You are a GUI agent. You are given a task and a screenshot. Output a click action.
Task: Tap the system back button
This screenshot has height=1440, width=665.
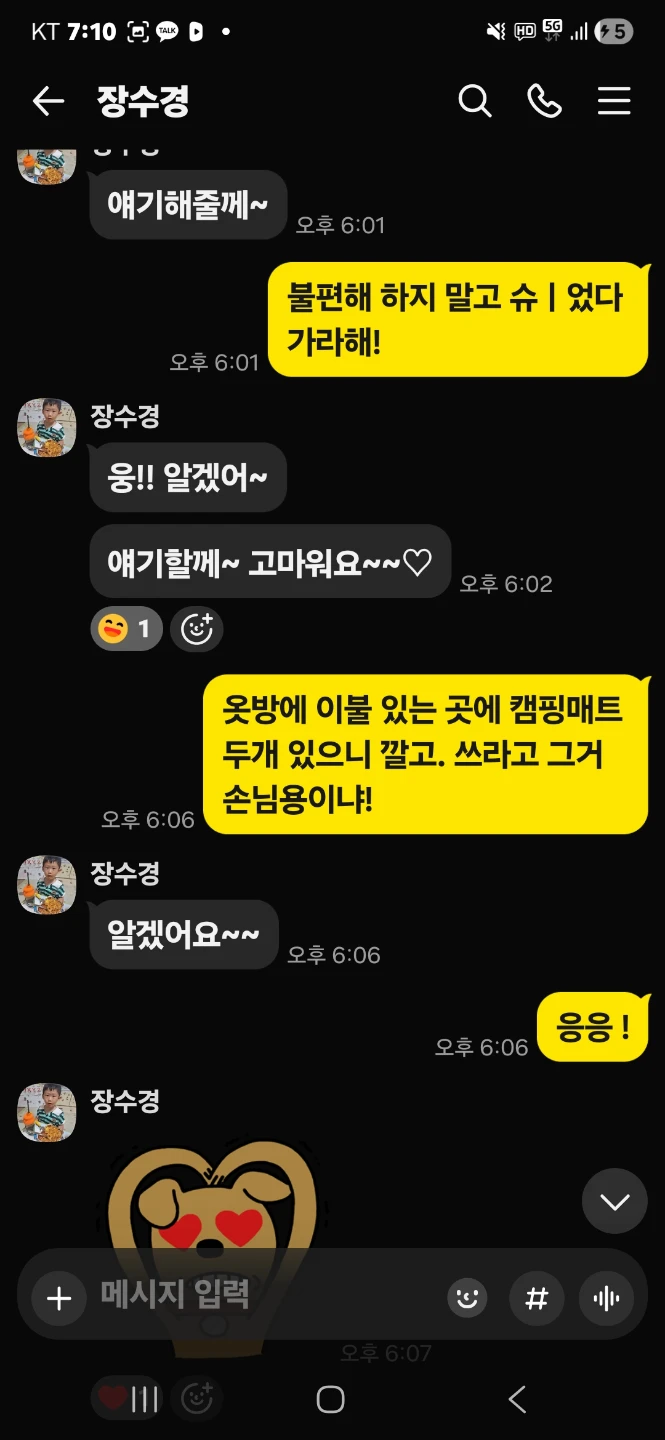[x=517, y=1399]
